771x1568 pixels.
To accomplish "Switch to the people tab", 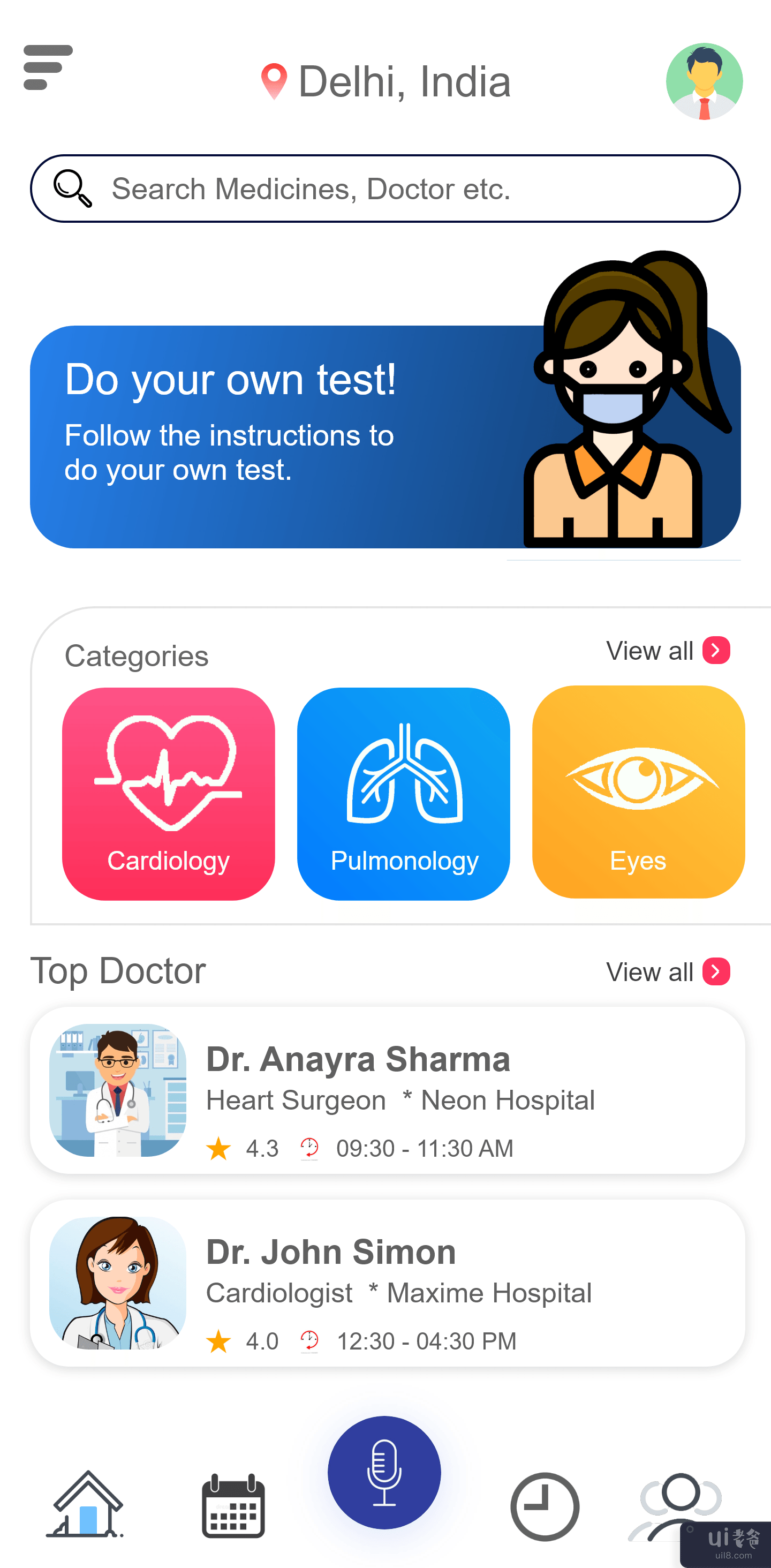I will 676,1505.
